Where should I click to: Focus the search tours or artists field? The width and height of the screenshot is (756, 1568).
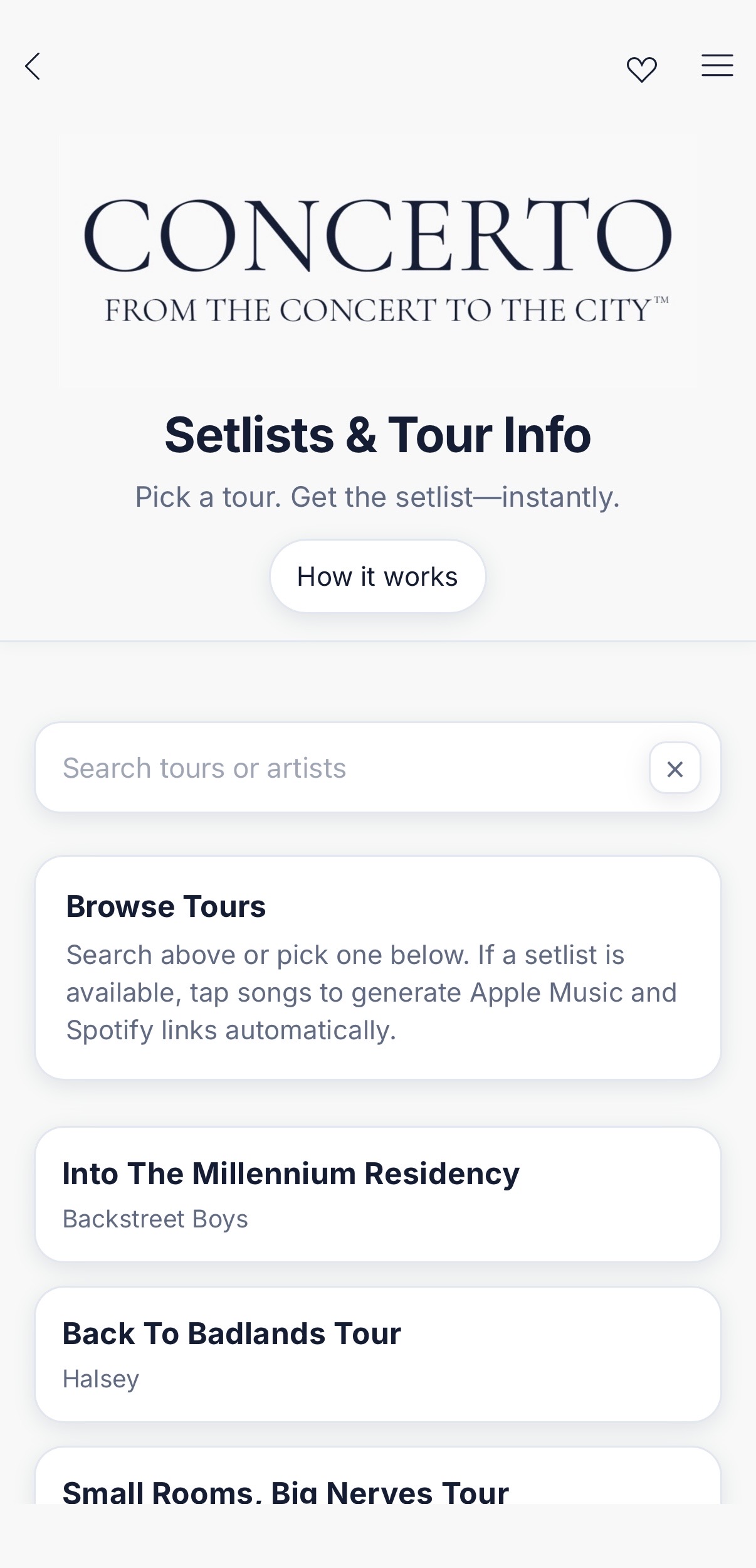(313, 768)
